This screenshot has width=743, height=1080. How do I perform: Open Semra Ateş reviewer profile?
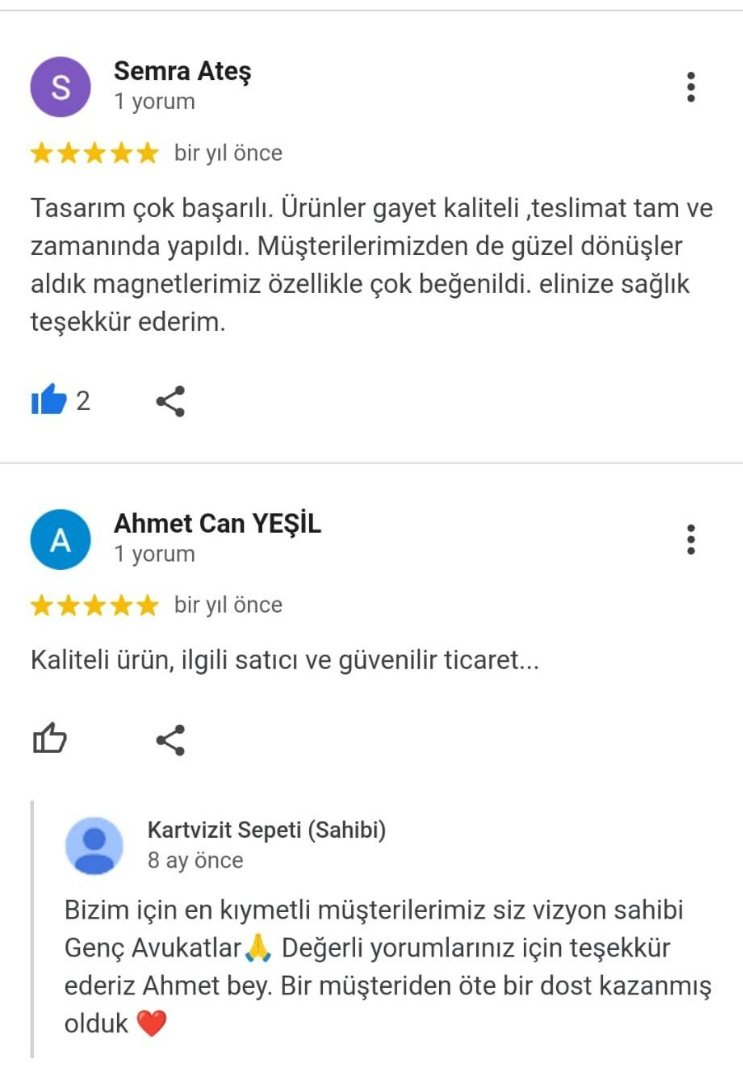(x=184, y=71)
